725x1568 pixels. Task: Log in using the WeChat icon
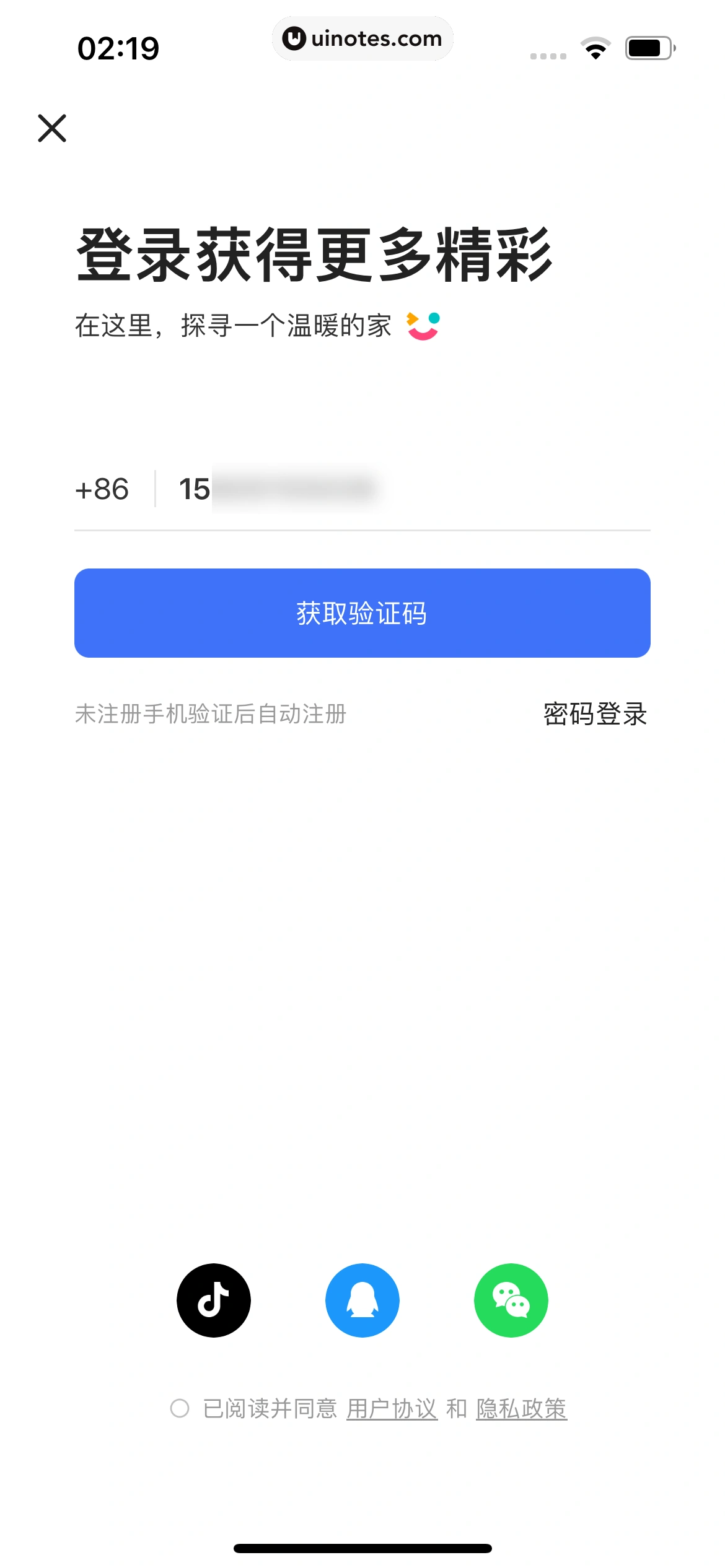tap(511, 1300)
